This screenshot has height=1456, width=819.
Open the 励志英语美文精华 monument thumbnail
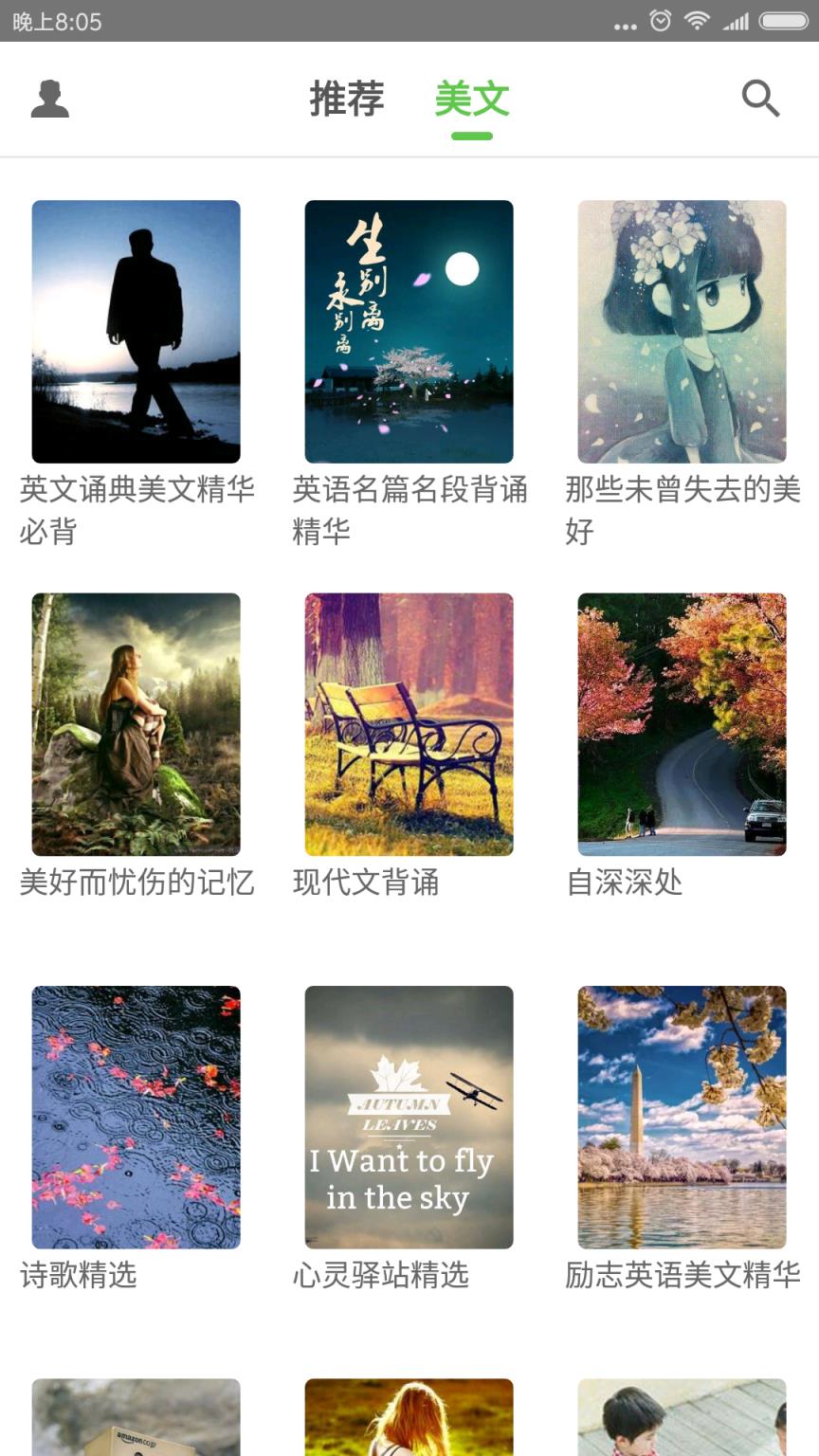click(x=682, y=1118)
